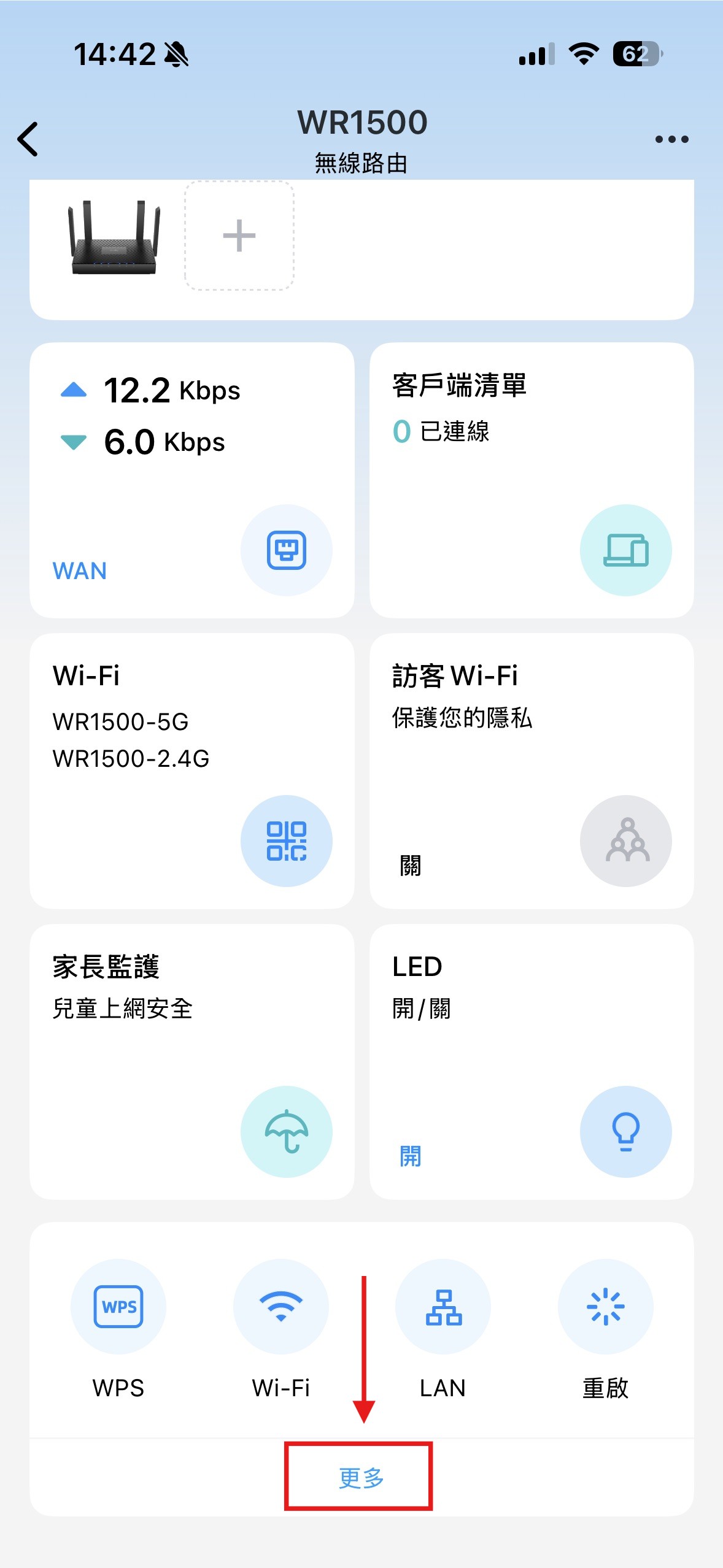Open the WAN port details icon

pos(287,550)
